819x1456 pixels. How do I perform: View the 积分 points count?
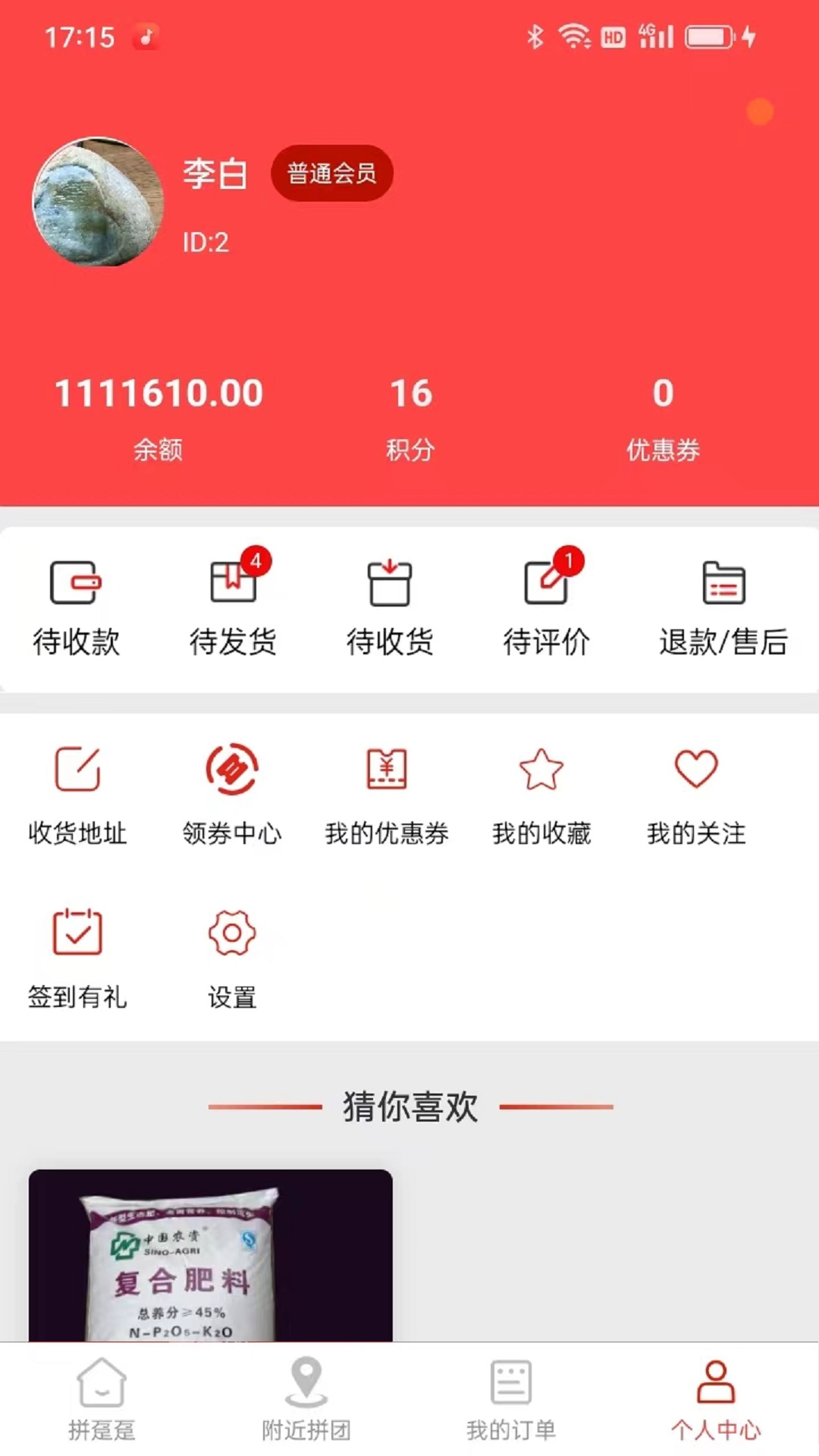point(409,393)
